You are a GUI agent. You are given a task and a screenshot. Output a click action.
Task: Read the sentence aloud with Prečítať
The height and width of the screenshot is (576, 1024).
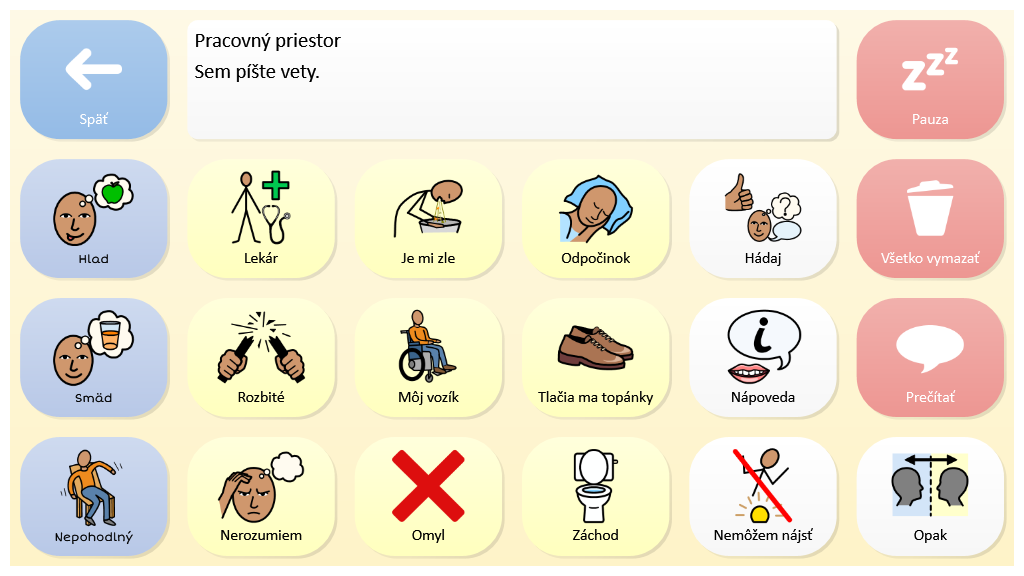930,357
